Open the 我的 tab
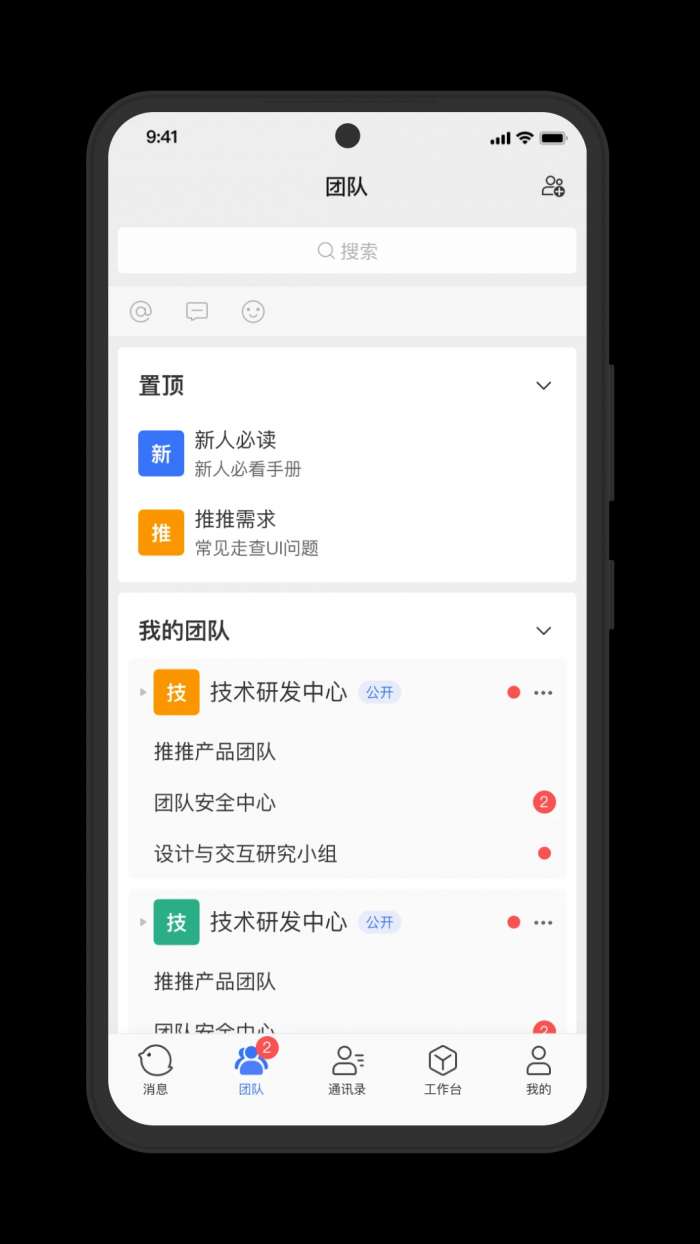Image resolution: width=700 pixels, height=1244 pixels. coord(538,1070)
